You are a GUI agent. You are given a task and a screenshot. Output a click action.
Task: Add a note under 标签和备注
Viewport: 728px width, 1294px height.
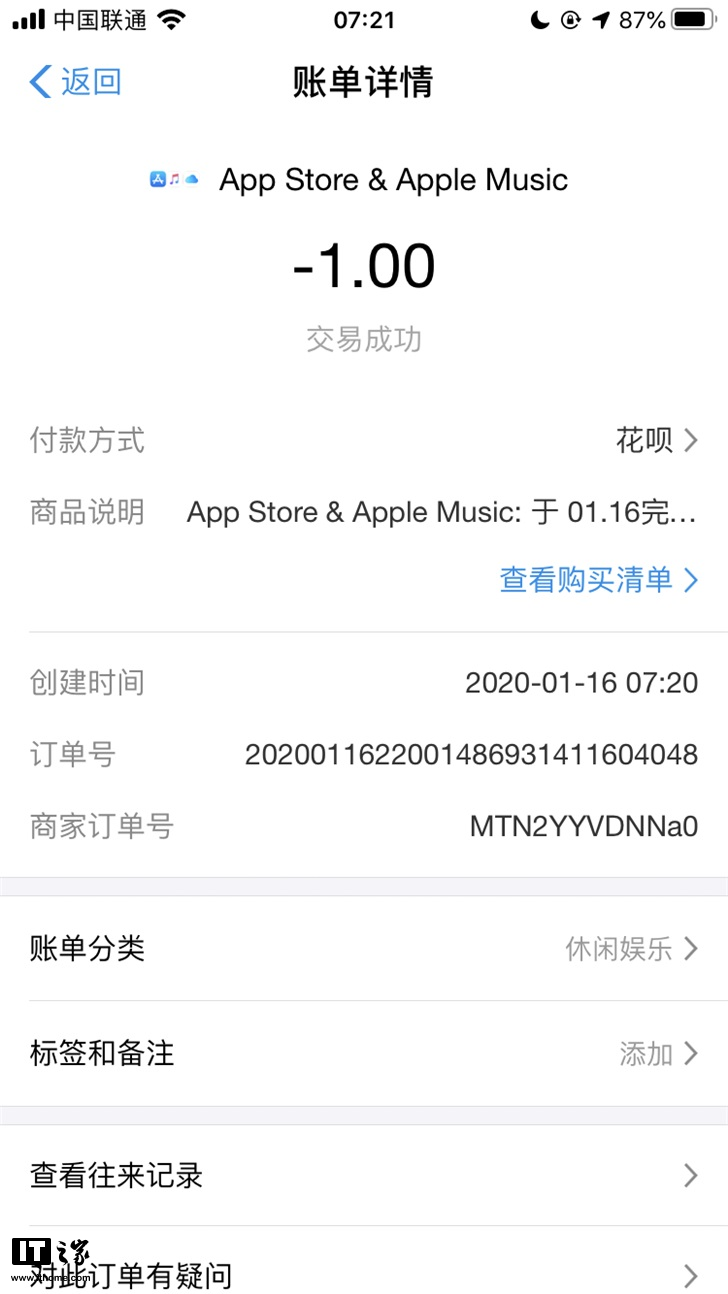point(364,1053)
